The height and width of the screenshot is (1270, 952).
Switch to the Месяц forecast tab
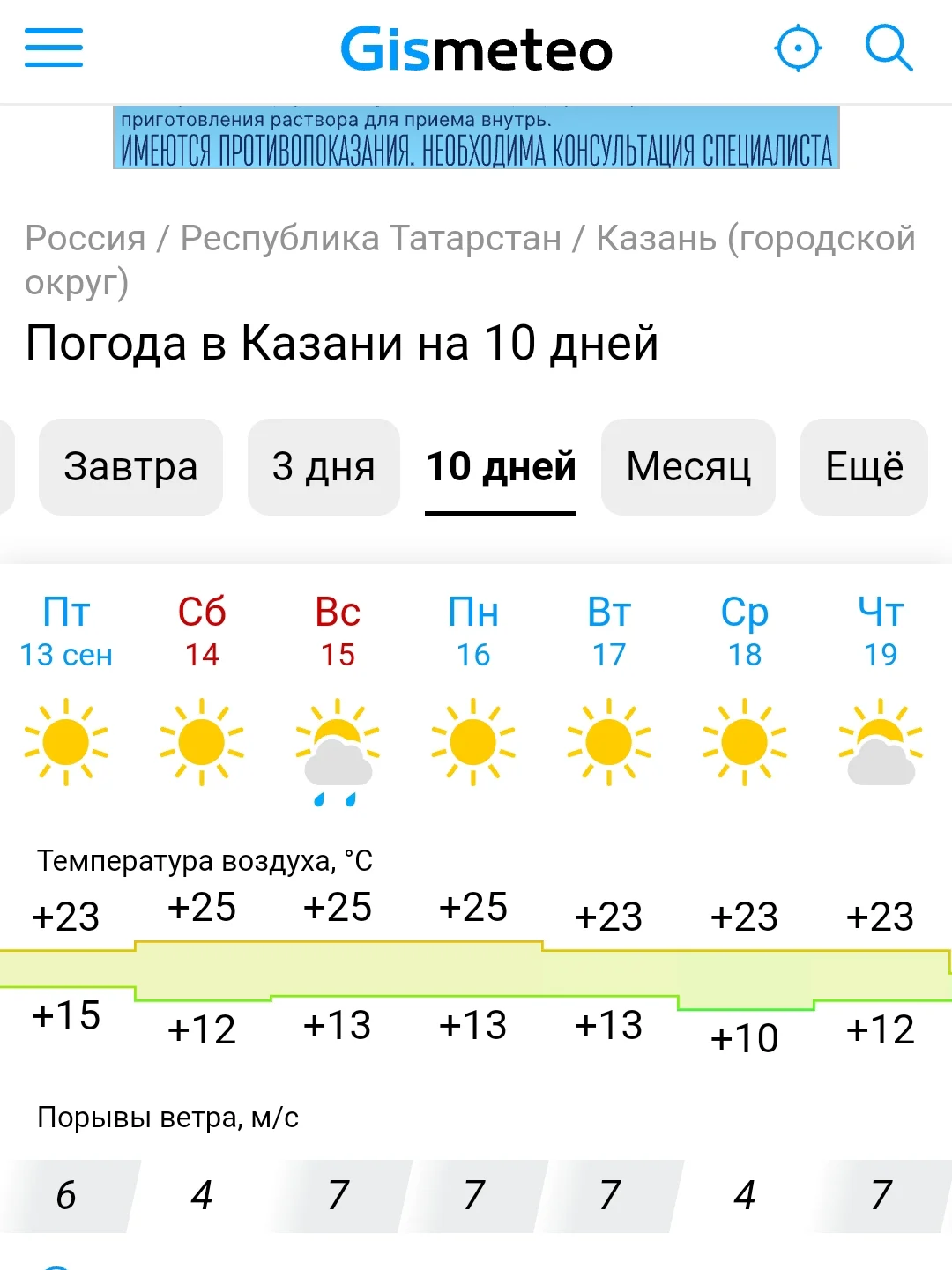pos(688,467)
